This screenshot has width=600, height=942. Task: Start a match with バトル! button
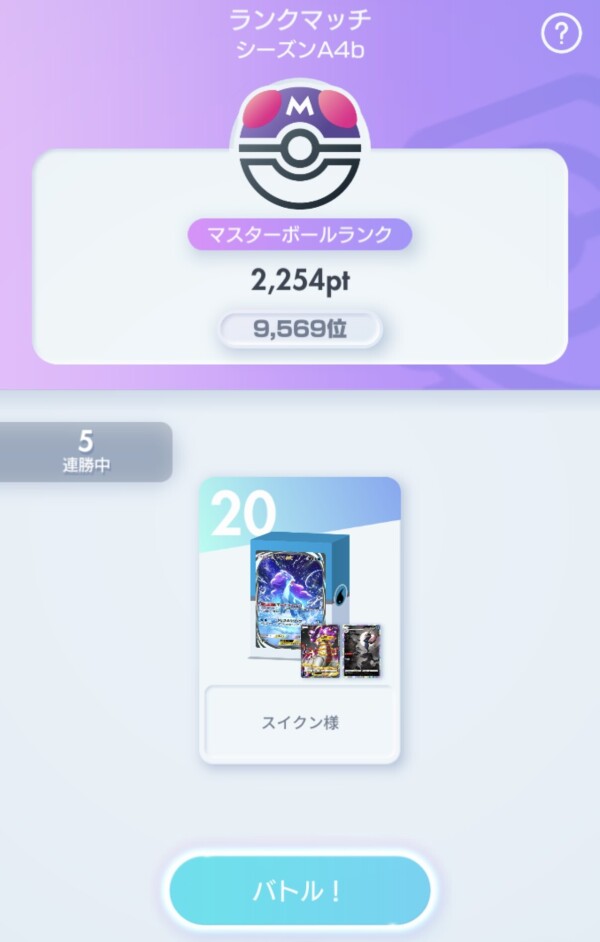tap(300, 890)
